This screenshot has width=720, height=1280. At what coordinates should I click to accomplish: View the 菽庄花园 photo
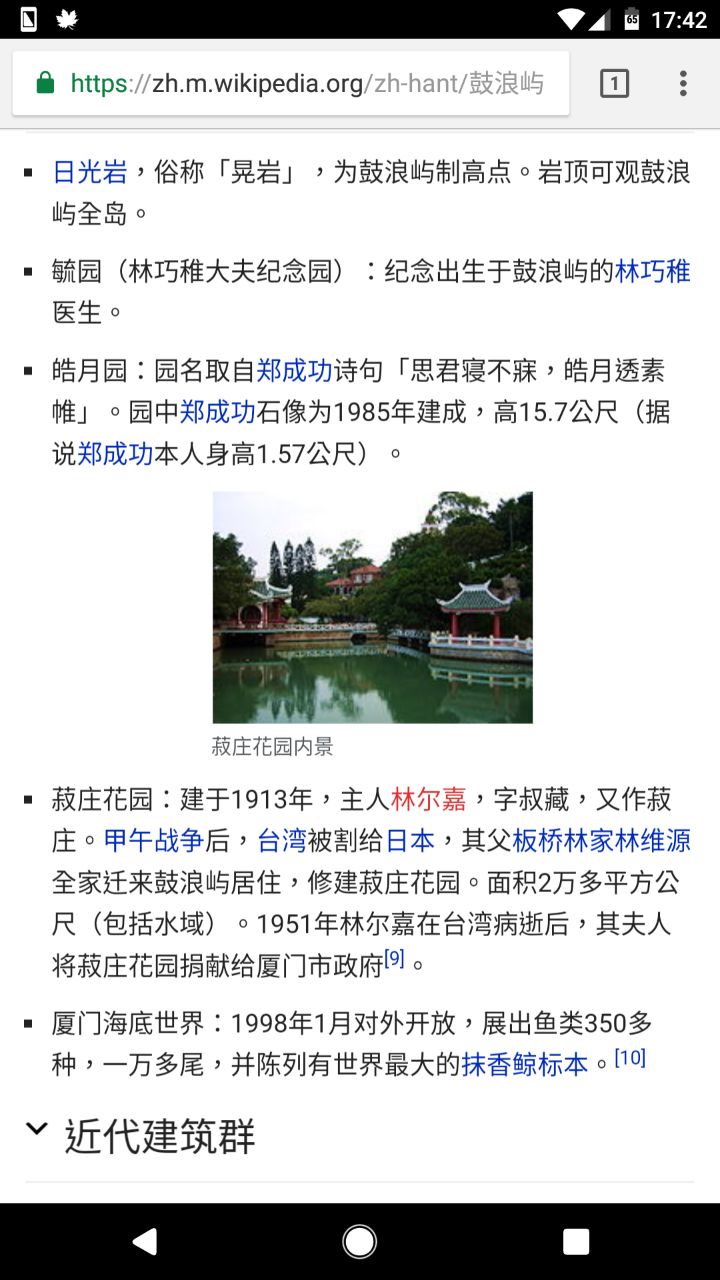(x=372, y=607)
